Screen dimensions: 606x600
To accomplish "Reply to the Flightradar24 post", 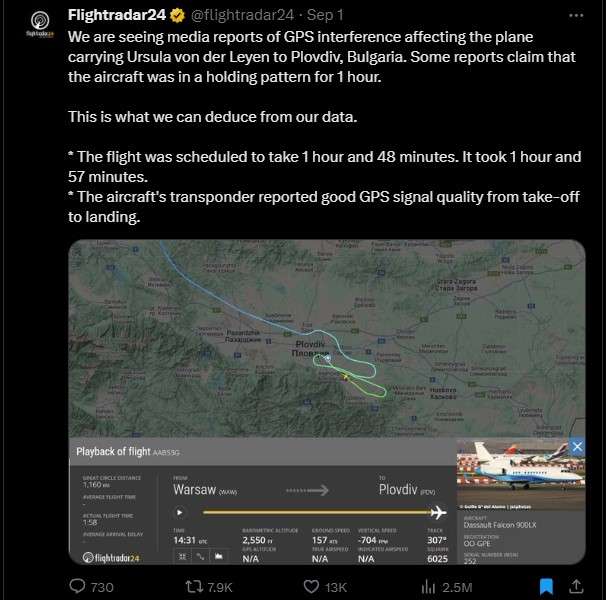I will click(x=78, y=586).
